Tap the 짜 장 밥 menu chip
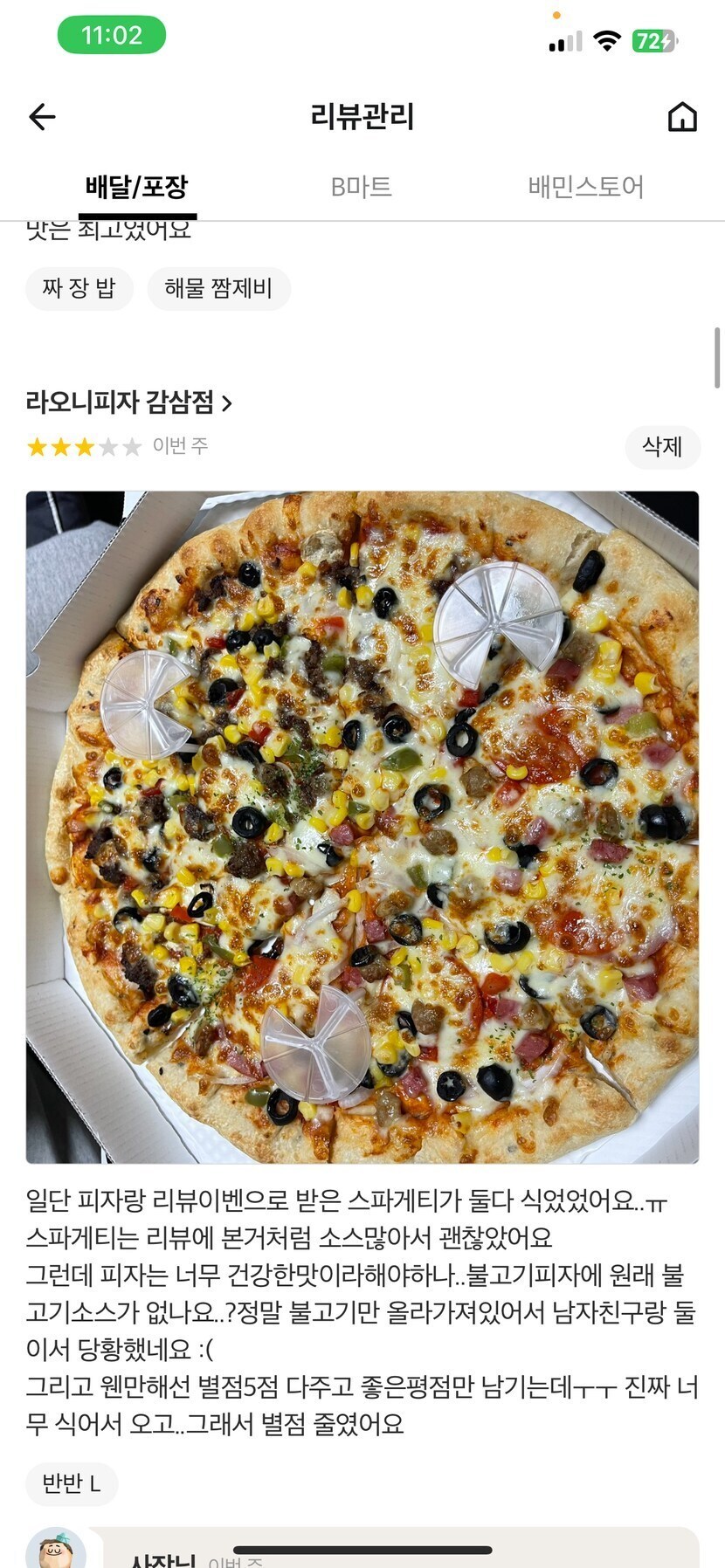The height and width of the screenshot is (1568, 725). [79, 289]
